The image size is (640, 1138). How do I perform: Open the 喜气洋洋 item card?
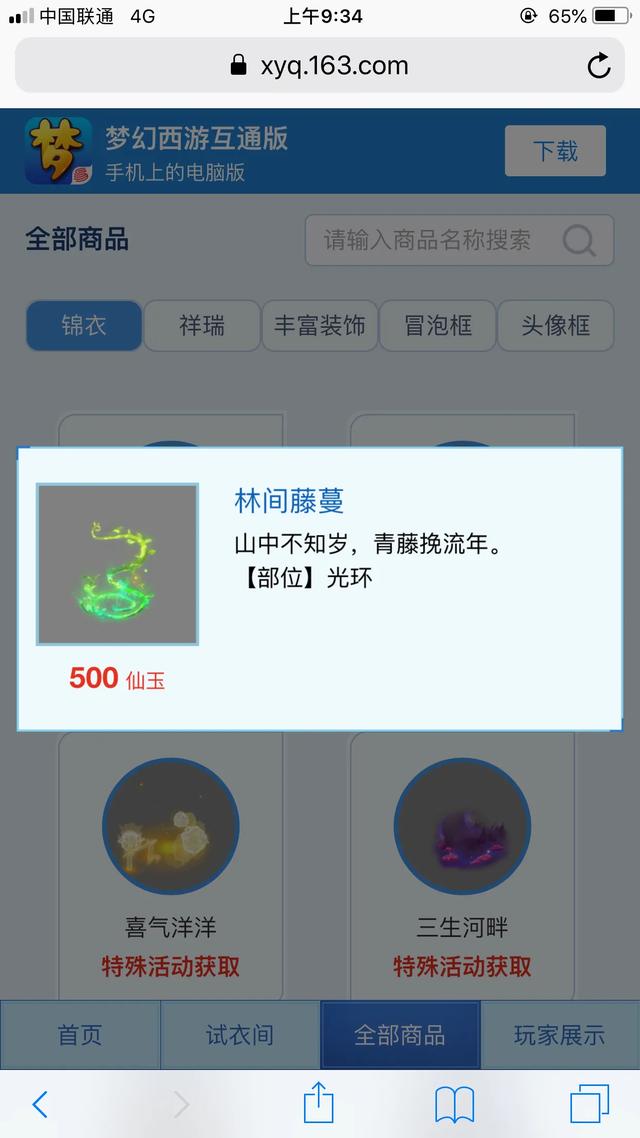coord(171,866)
